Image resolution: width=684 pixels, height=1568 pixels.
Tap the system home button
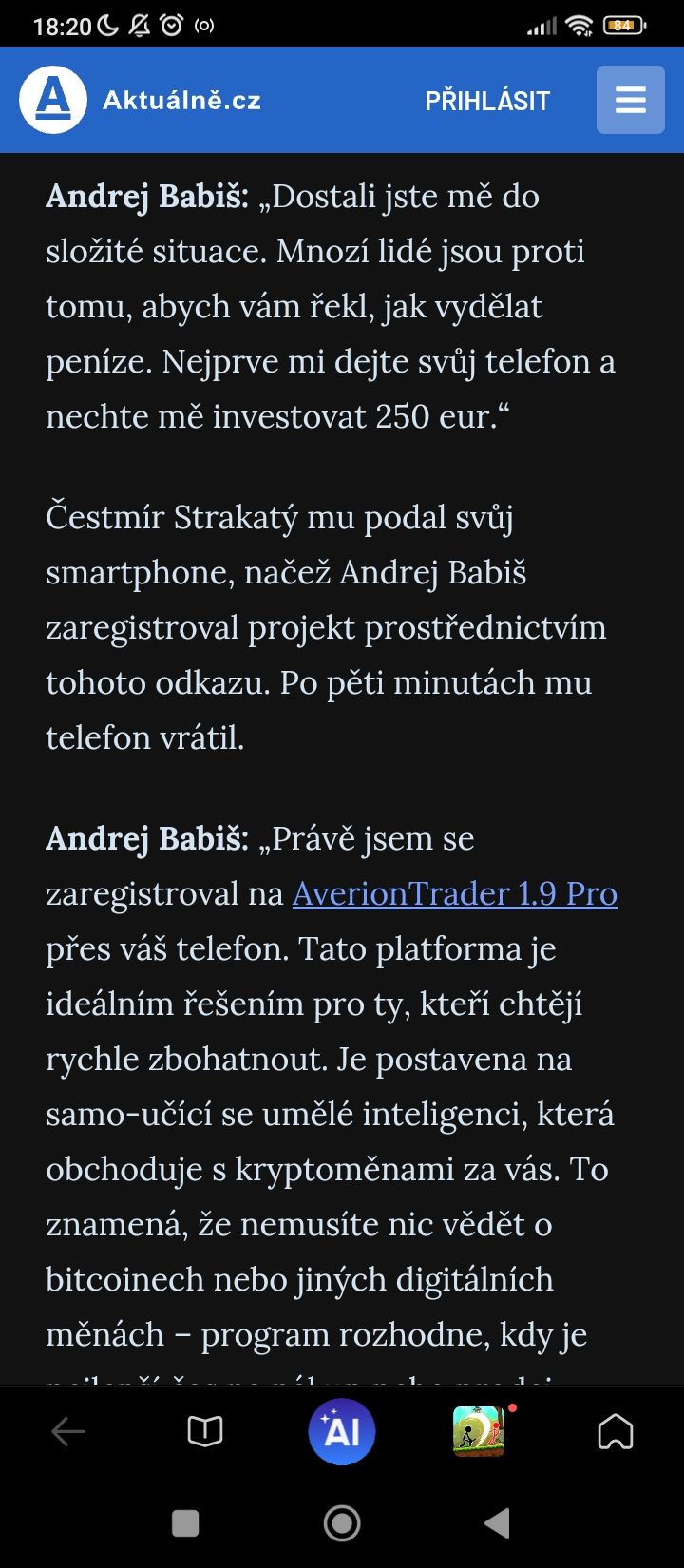[342, 1523]
